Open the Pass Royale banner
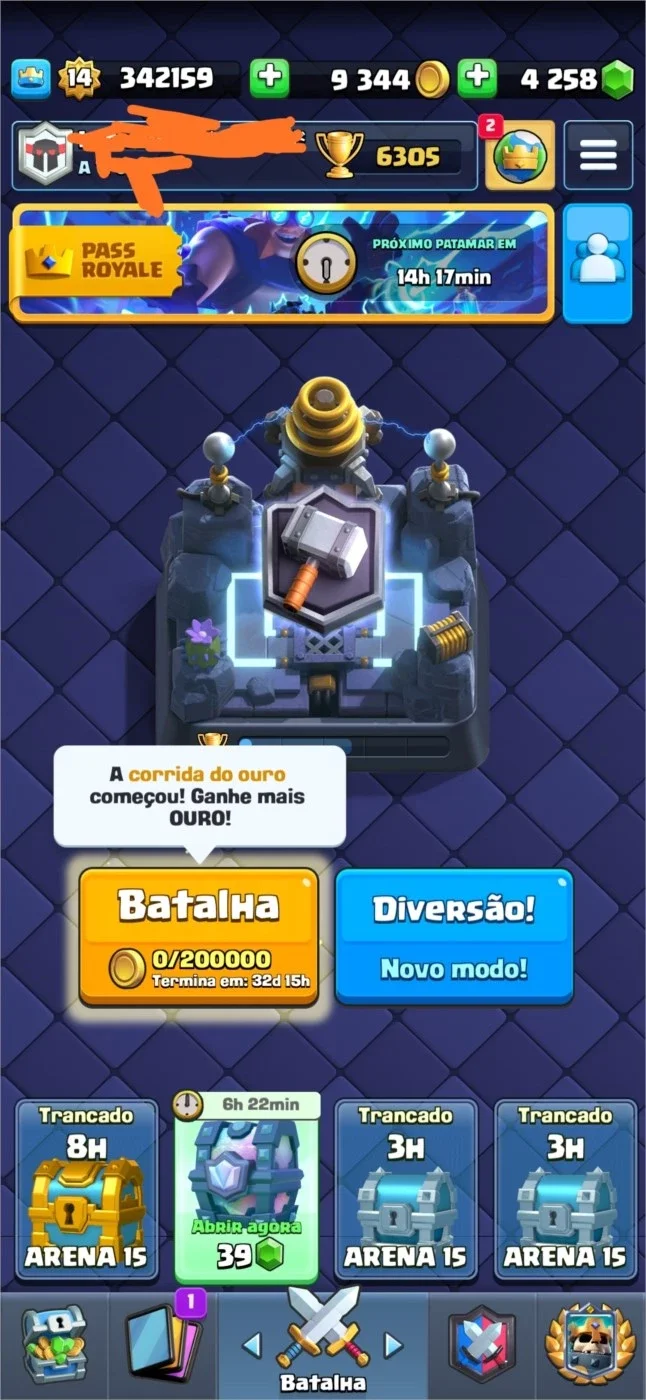This screenshot has height=1400, width=646. [x=282, y=264]
